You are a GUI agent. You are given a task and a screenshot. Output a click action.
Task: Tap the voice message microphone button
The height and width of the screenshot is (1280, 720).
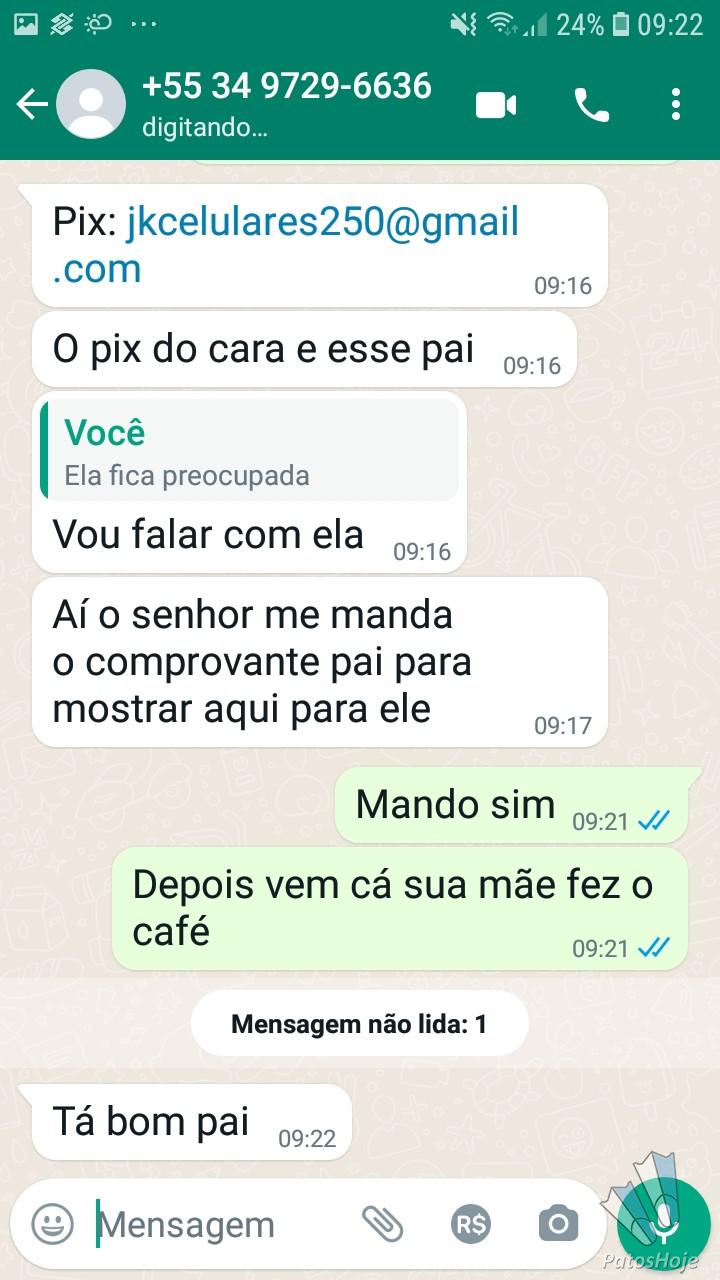(663, 1224)
